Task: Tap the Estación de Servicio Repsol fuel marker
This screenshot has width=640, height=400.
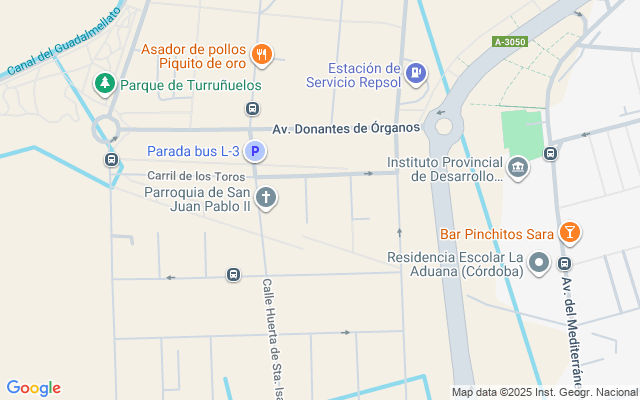Action: click(416, 72)
